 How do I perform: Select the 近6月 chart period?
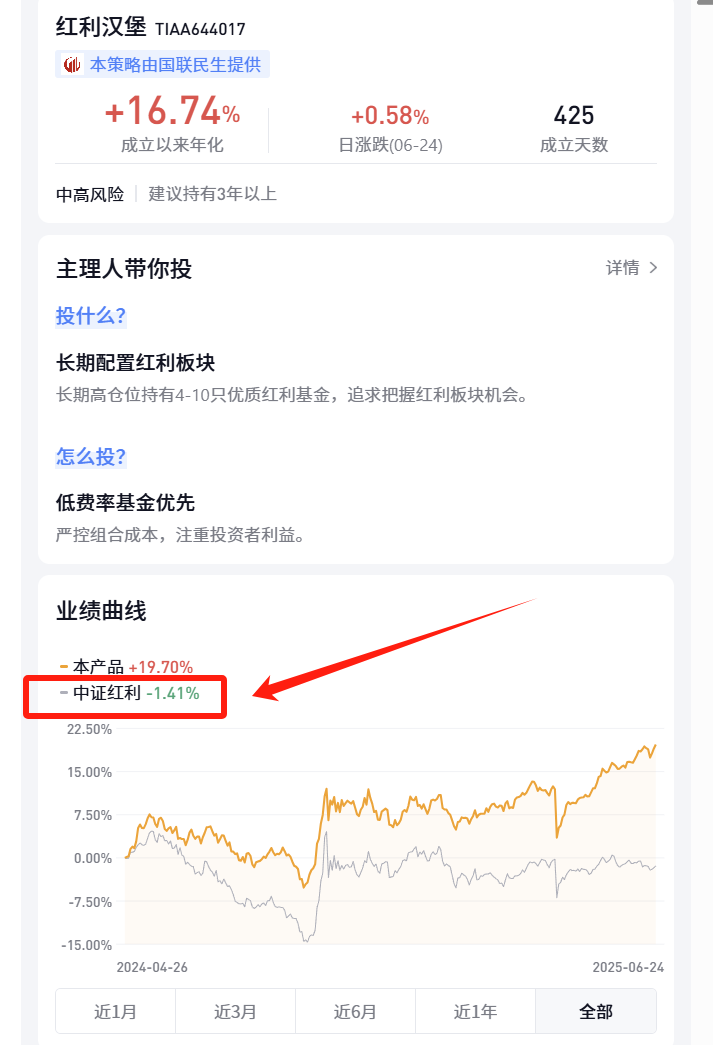[355, 1011]
